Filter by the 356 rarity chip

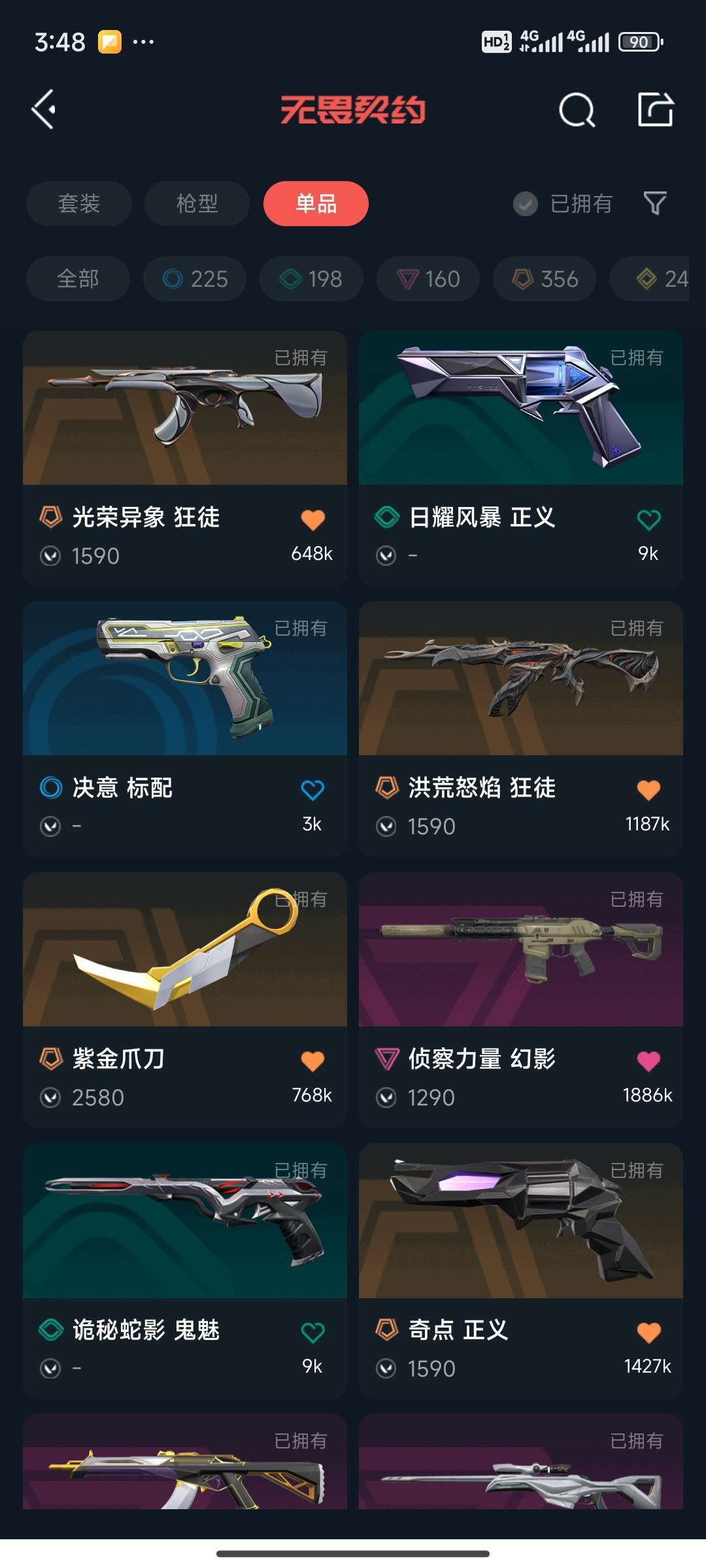pos(545,279)
